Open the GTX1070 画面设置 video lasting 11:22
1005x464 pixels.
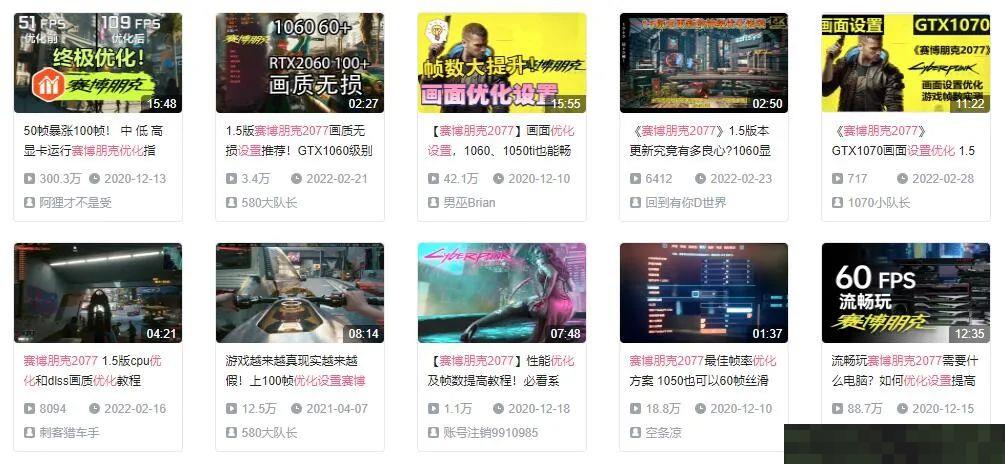coord(905,62)
